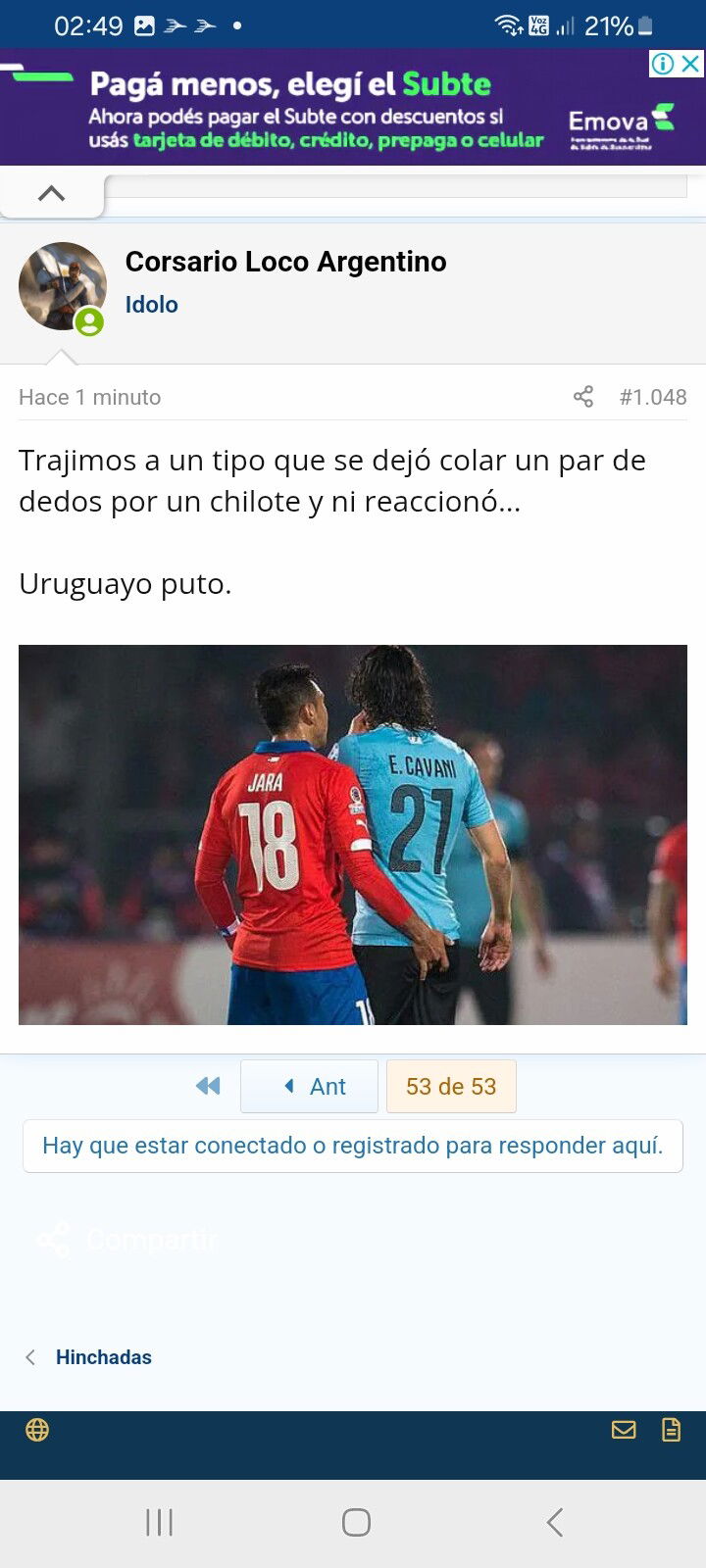Open Corsario Loco Argentino's profile
706x1568 pixels.
[x=285, y=262]
